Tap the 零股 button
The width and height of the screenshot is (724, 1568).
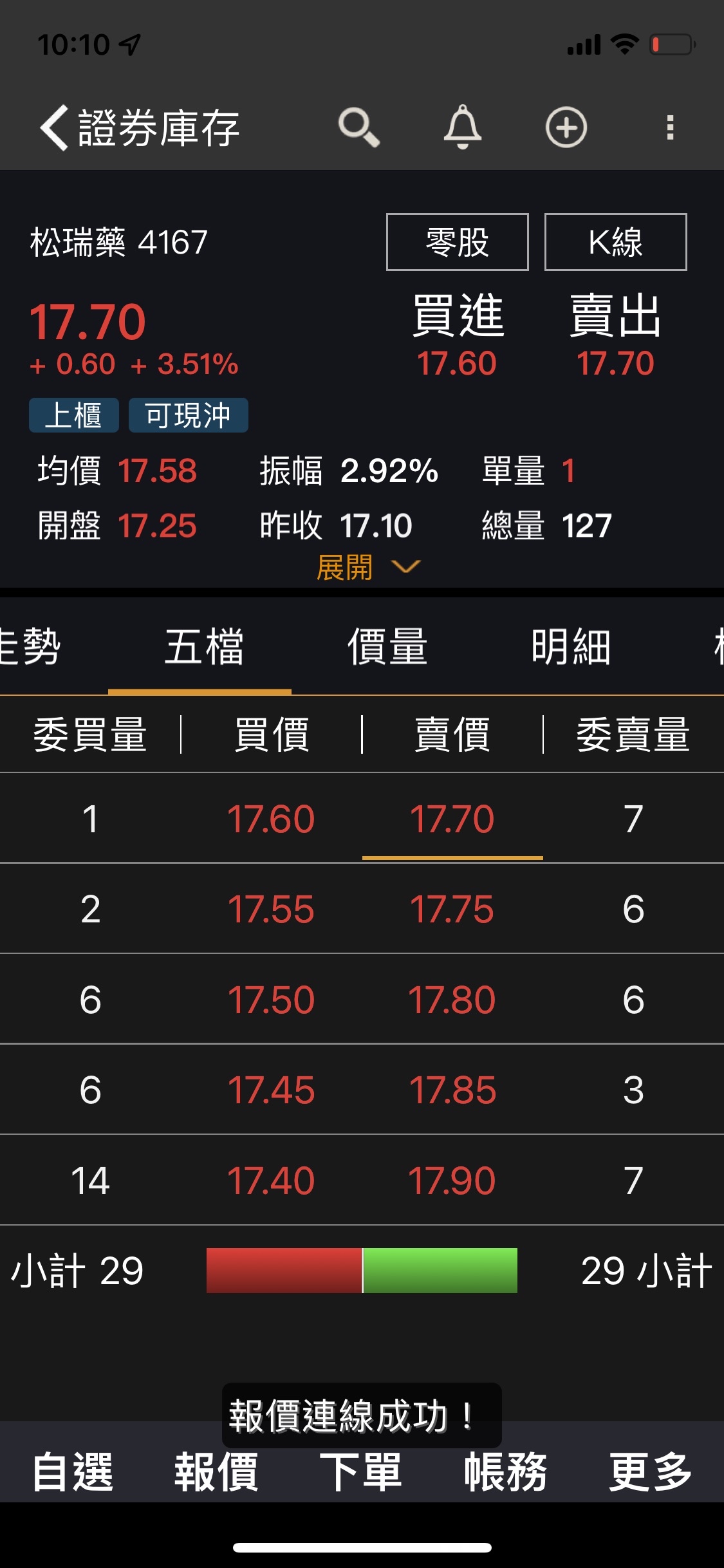[x=457, y=242]
